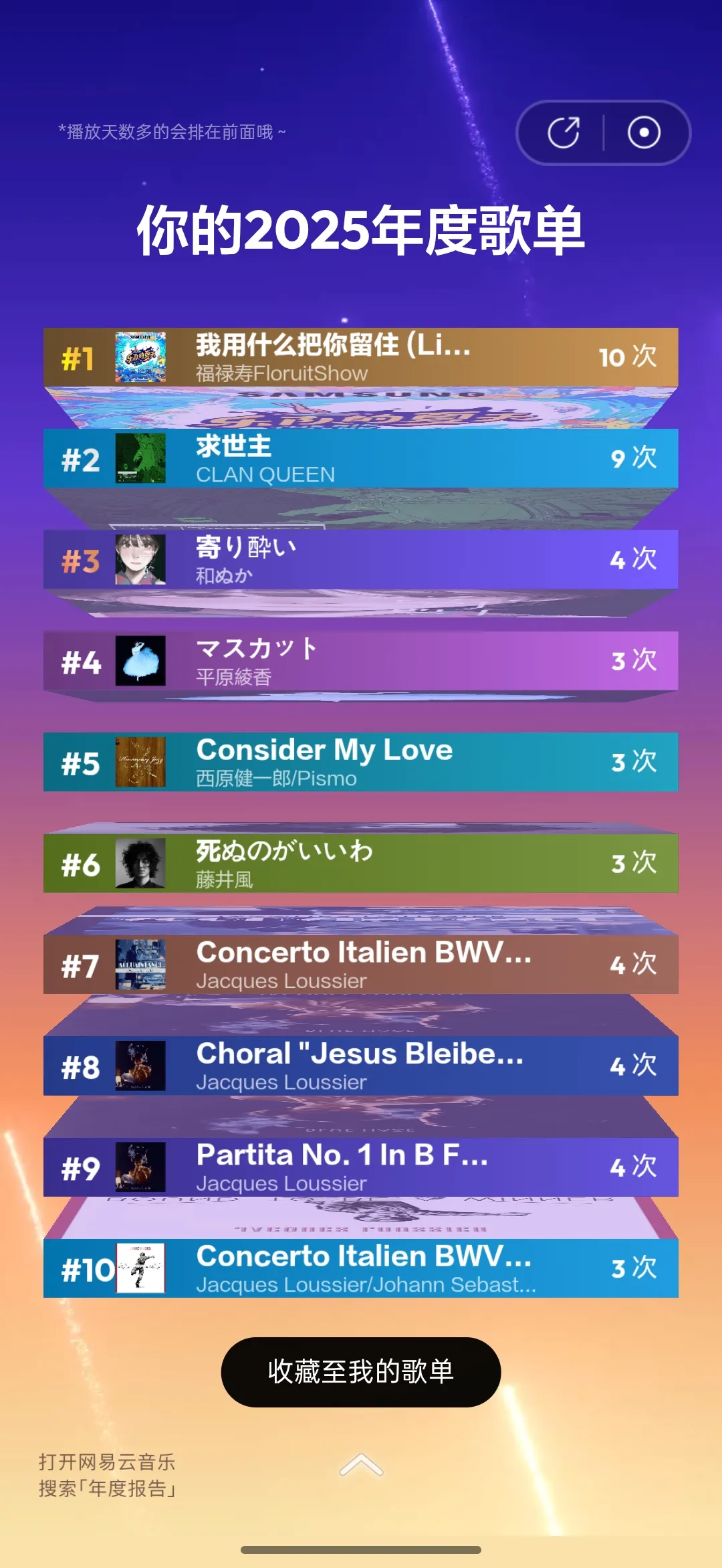Open song #7 Concerto Italien BWV
Viewport: 722px width, 1568px height.
click(x=360, y=965)
